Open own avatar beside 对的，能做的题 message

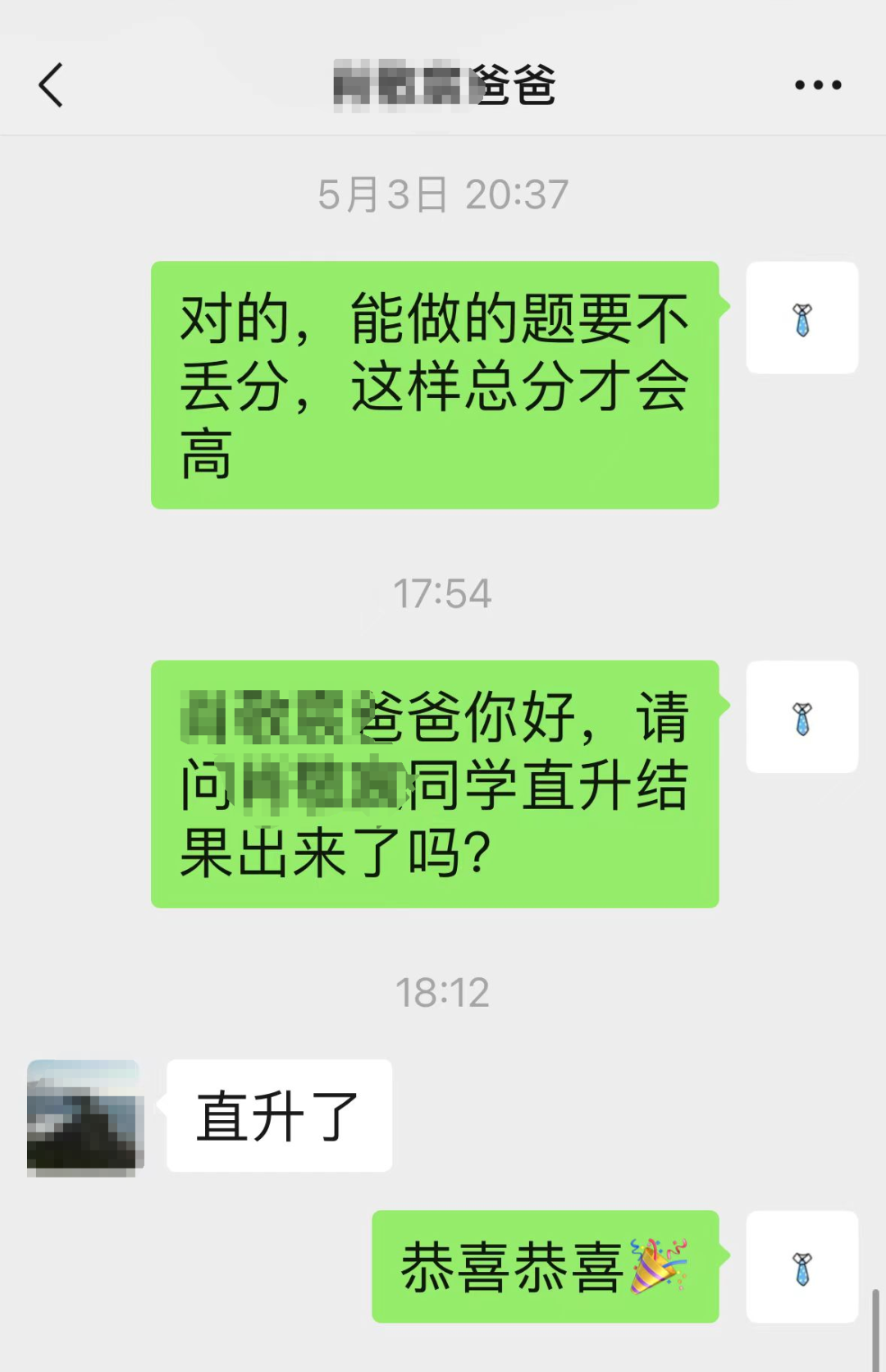tap(802, 318)
